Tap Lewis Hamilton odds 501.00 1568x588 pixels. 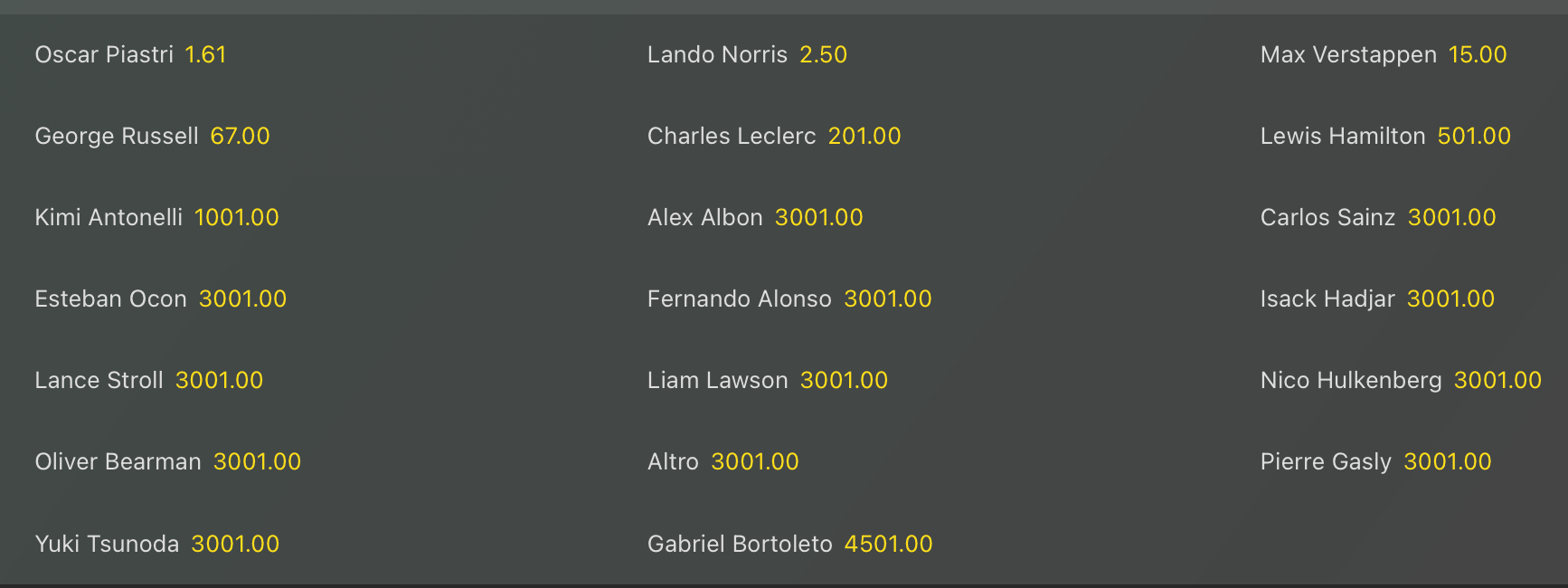(1384, 137)
